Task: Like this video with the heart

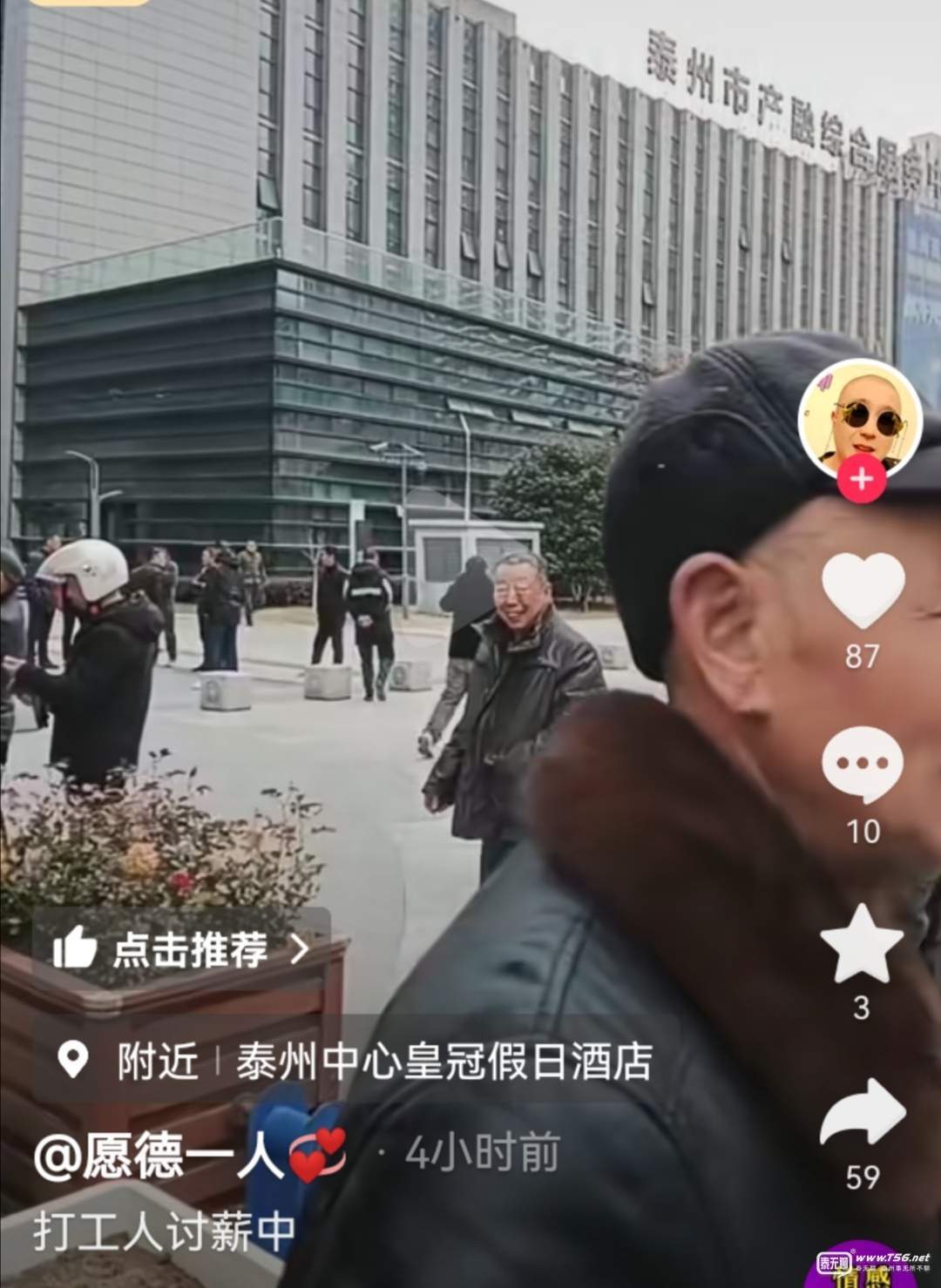Action: pos(863,590)
